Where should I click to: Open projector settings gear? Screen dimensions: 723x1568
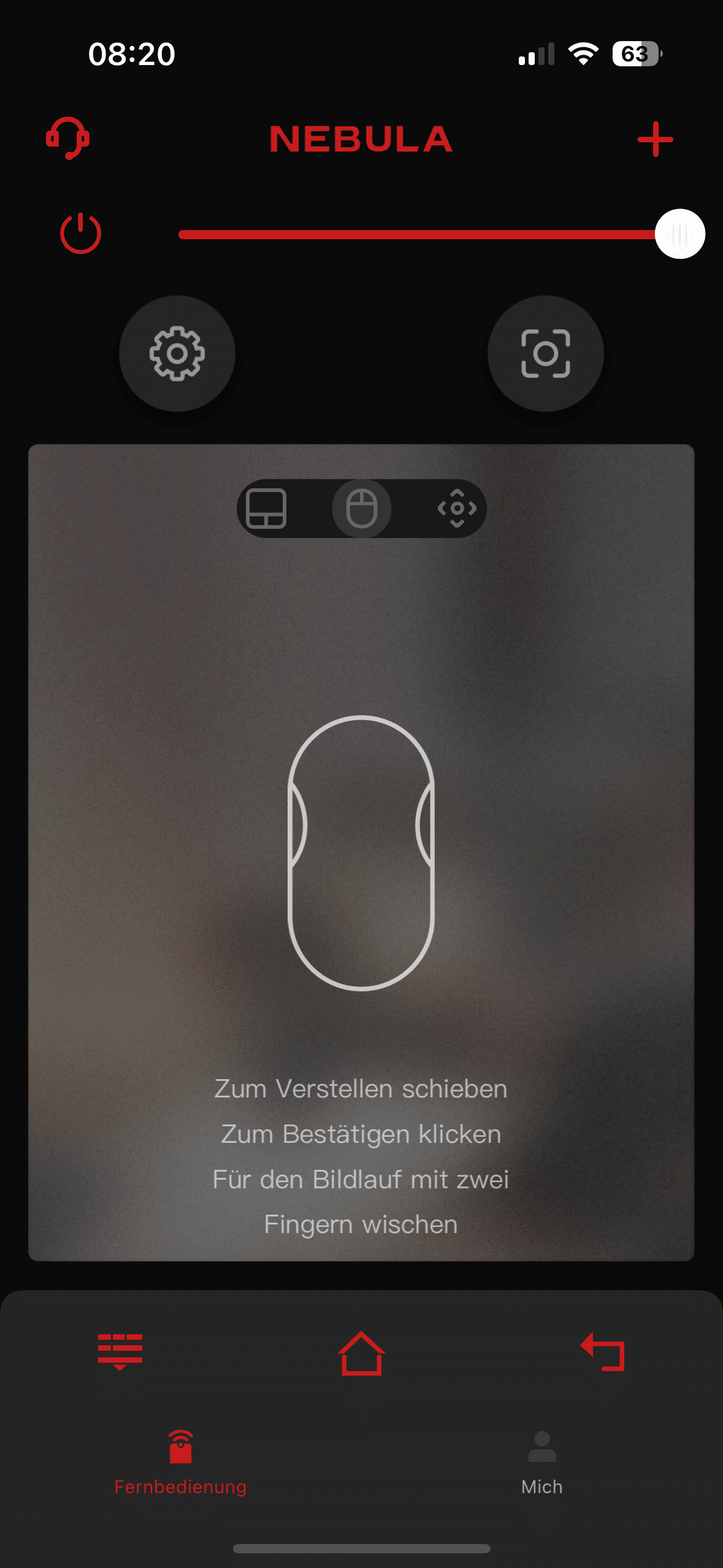tap(177, 353)
